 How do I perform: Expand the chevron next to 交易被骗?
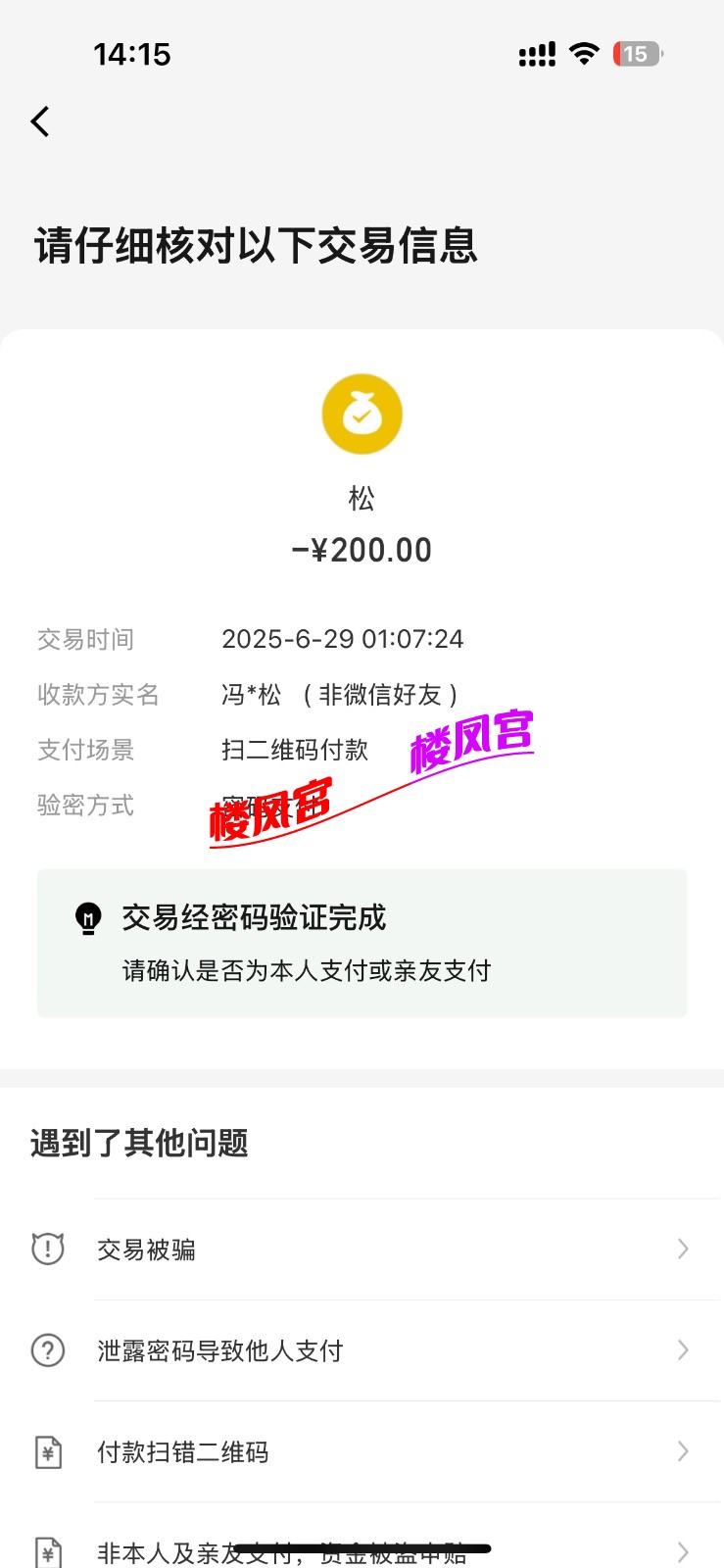coord(683,1249)
